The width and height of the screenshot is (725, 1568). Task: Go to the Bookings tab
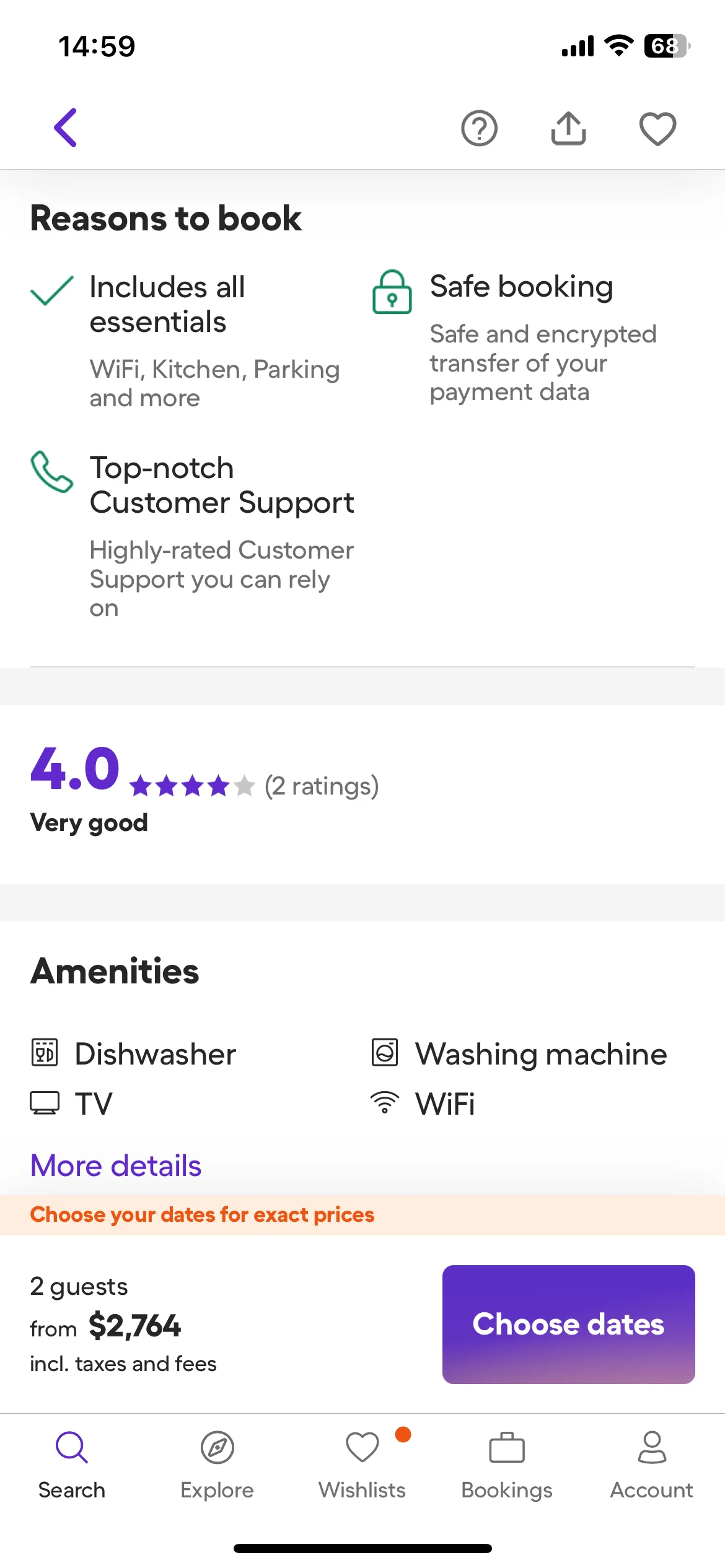(x=507, y=1464)
